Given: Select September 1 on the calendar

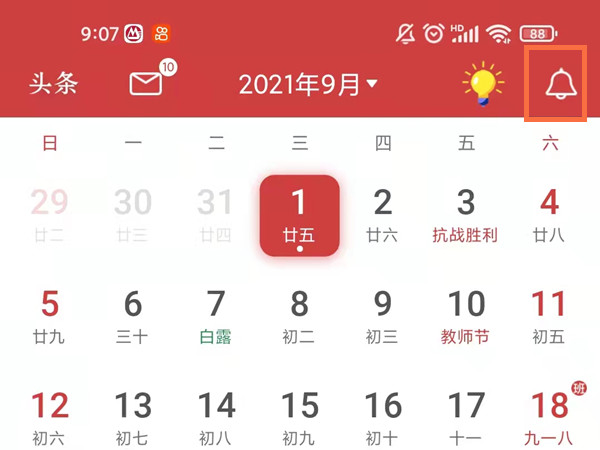Looking at the screenshot, I should point(299,215).
